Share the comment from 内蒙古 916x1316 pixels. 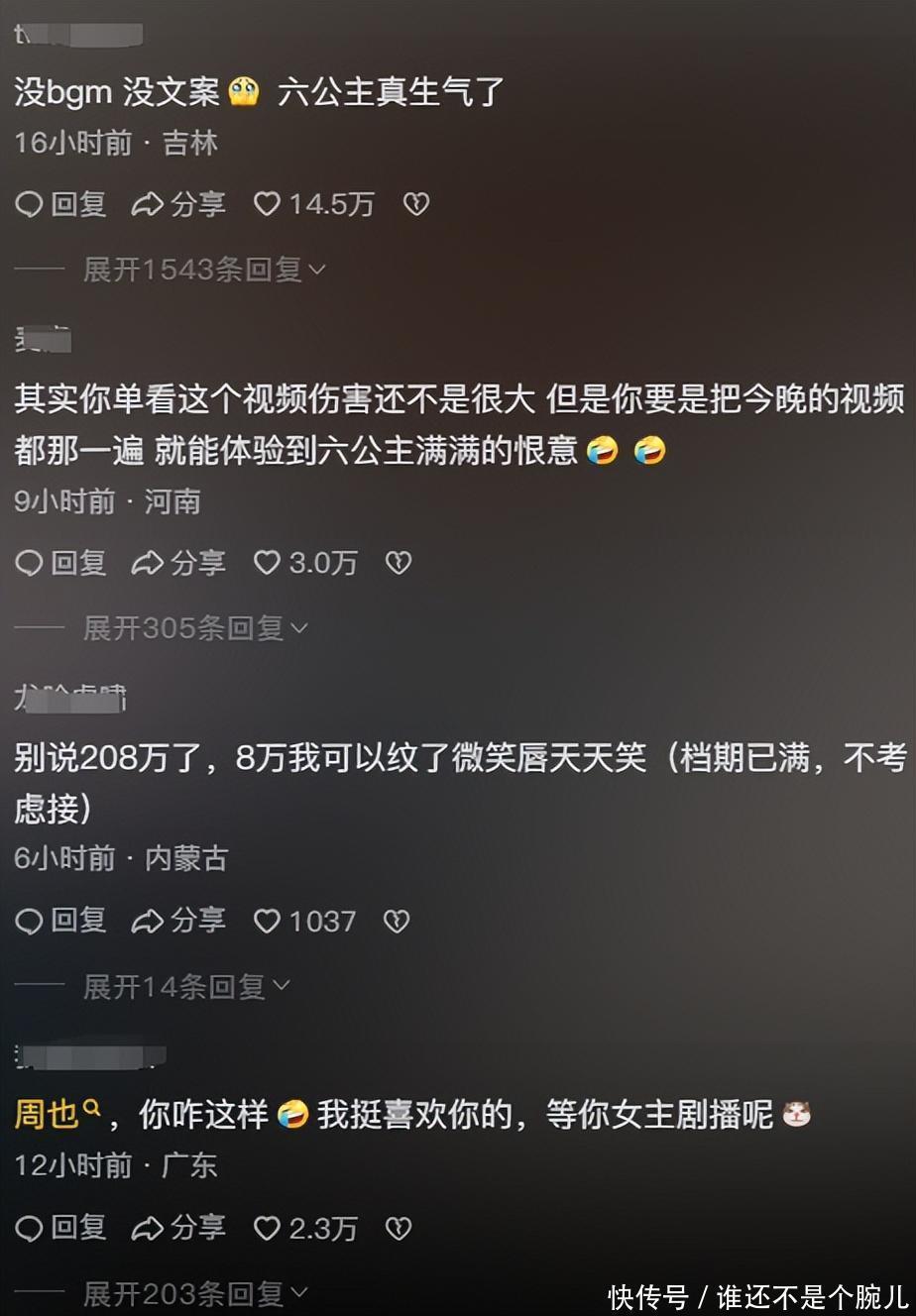(178, 921)
